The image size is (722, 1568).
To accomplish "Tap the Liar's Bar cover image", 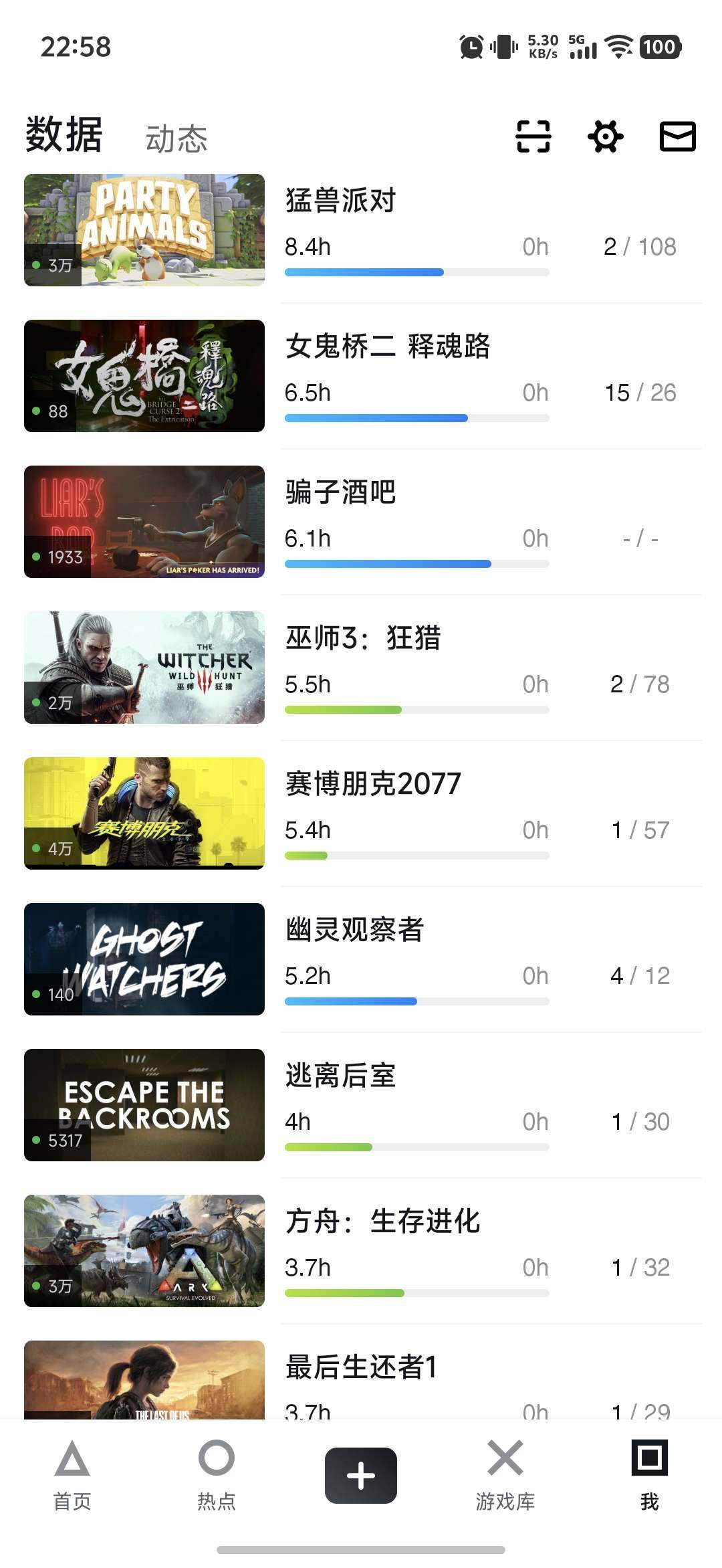I will point(144,520).
